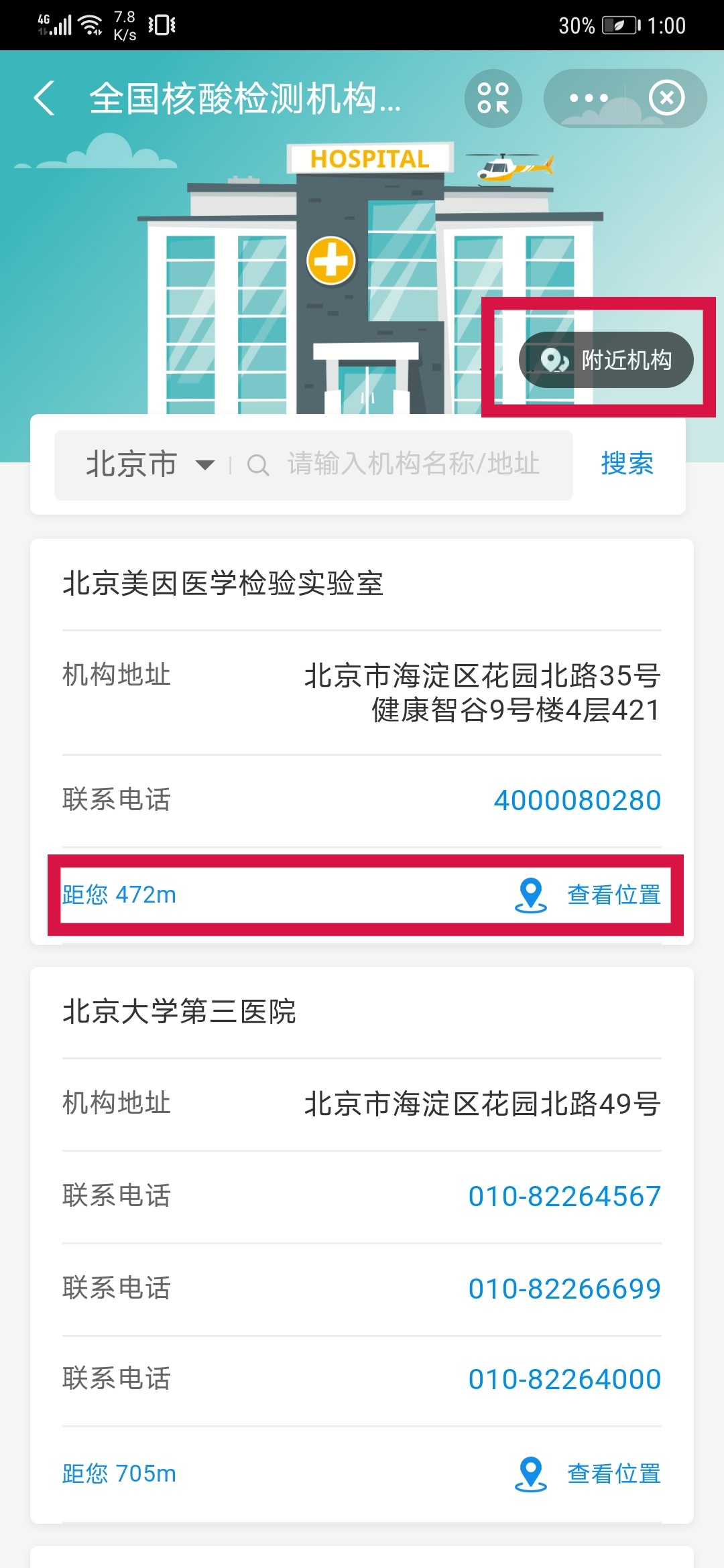
Task: Call phone number 4000080280
Action: click(577, 800)
